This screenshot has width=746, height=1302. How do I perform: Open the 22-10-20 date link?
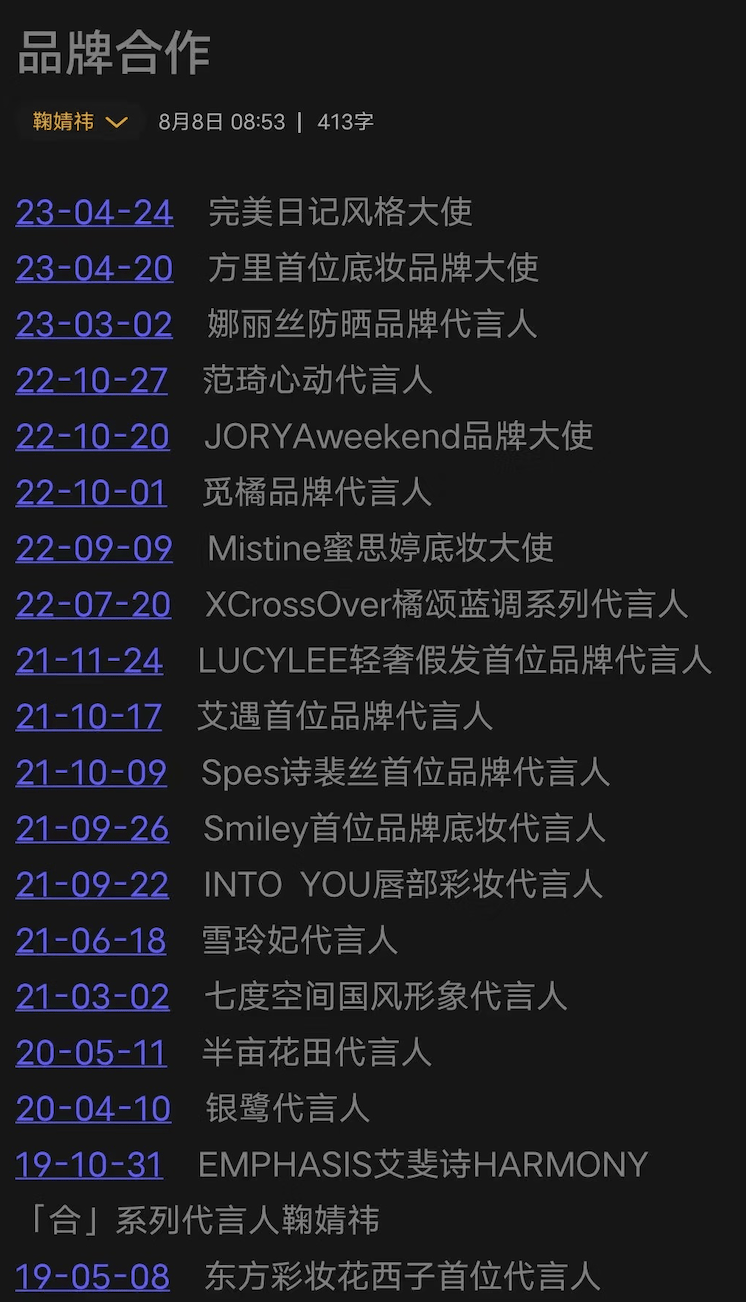[x=93, y=436]
